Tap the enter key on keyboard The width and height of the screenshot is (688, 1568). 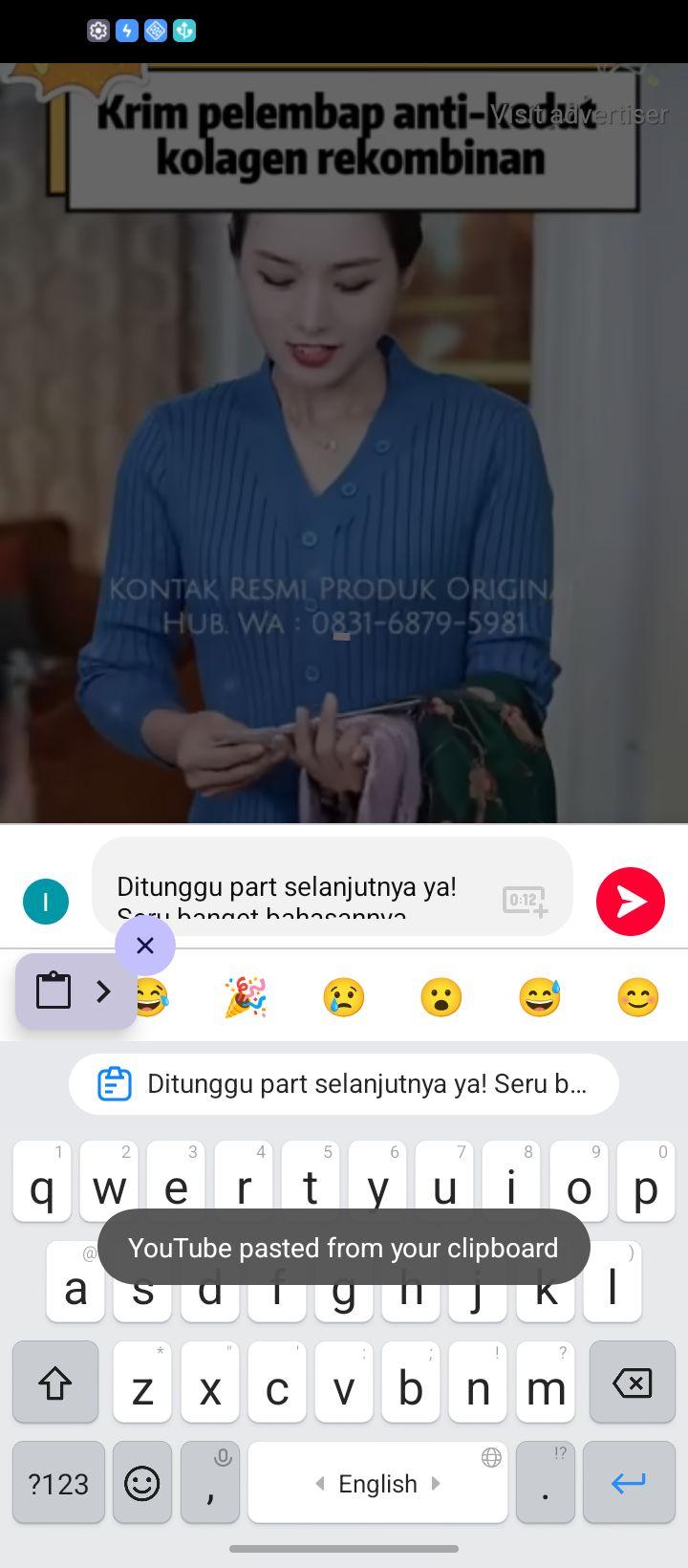(629, 1483)
